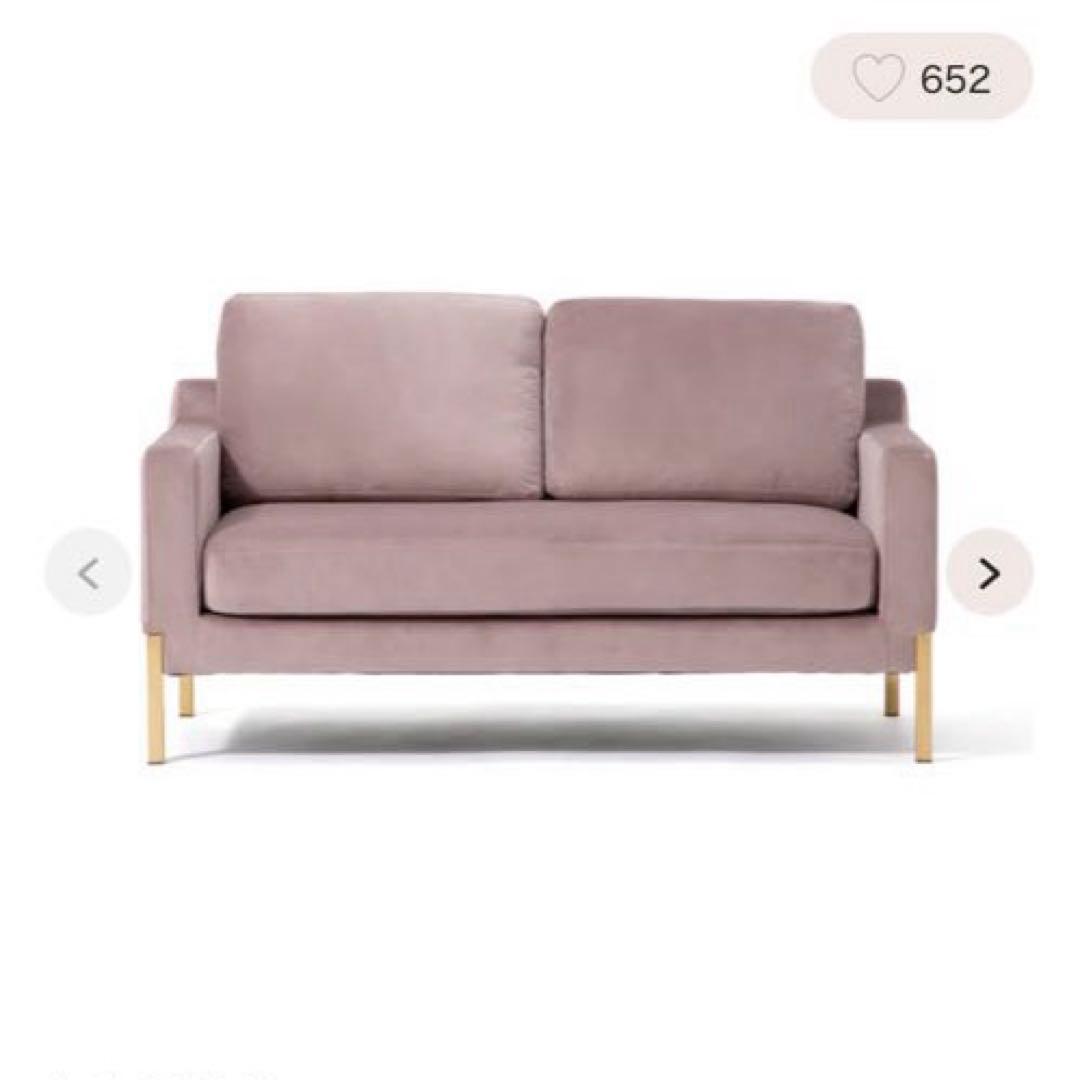Go back to the previous product photo
This screenshot has height=1080, width=1080.
tap(88, 573)
